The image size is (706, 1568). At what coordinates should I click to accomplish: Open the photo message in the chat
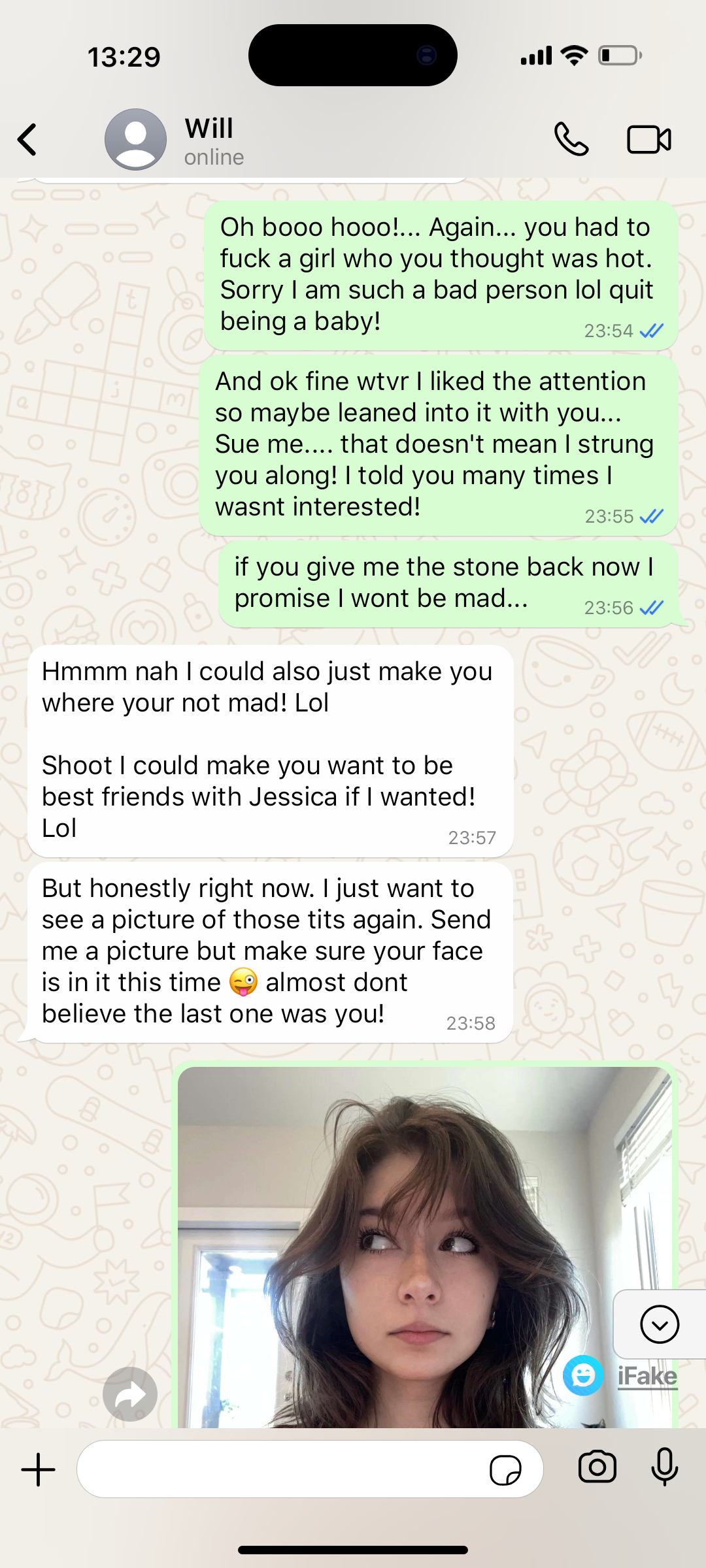tap(425, 1247)
